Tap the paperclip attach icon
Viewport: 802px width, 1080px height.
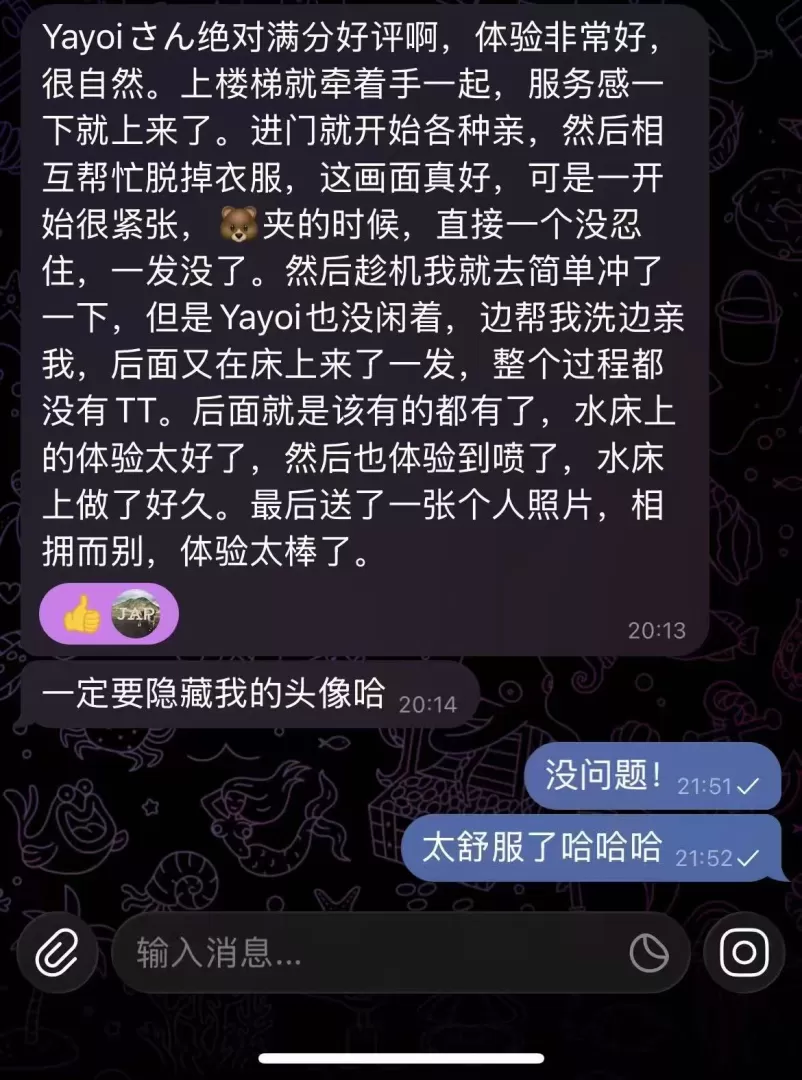tap(56, 953)
